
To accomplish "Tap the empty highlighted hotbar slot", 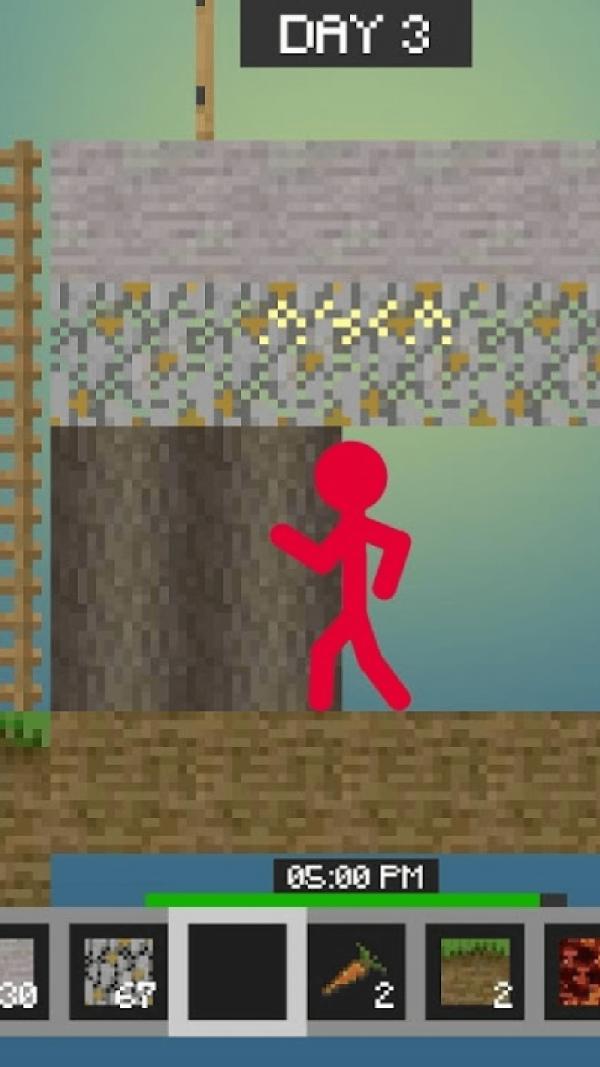I will [237, 971].
